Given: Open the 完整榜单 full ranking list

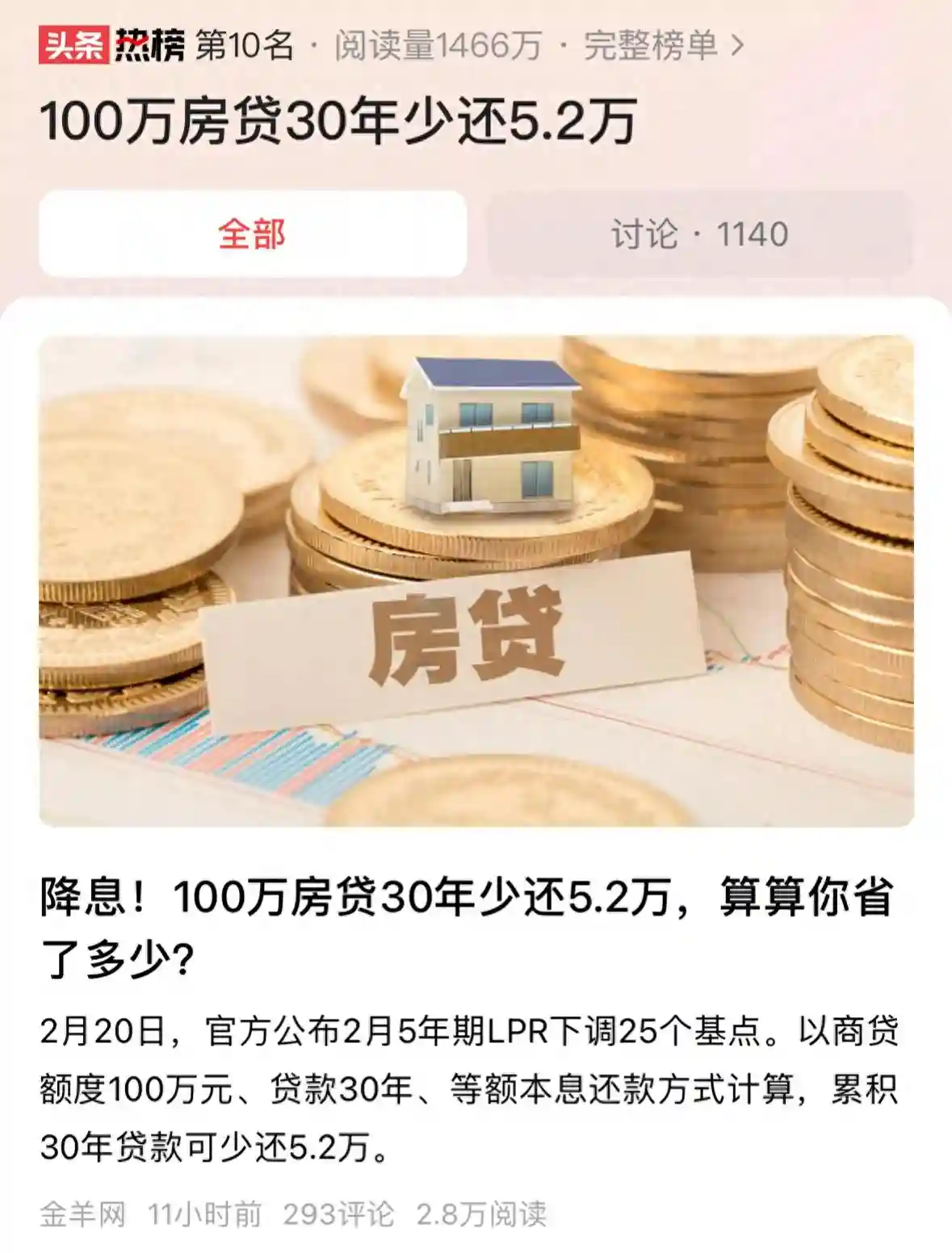Looking at the screenshot, I should pos(662,45).
